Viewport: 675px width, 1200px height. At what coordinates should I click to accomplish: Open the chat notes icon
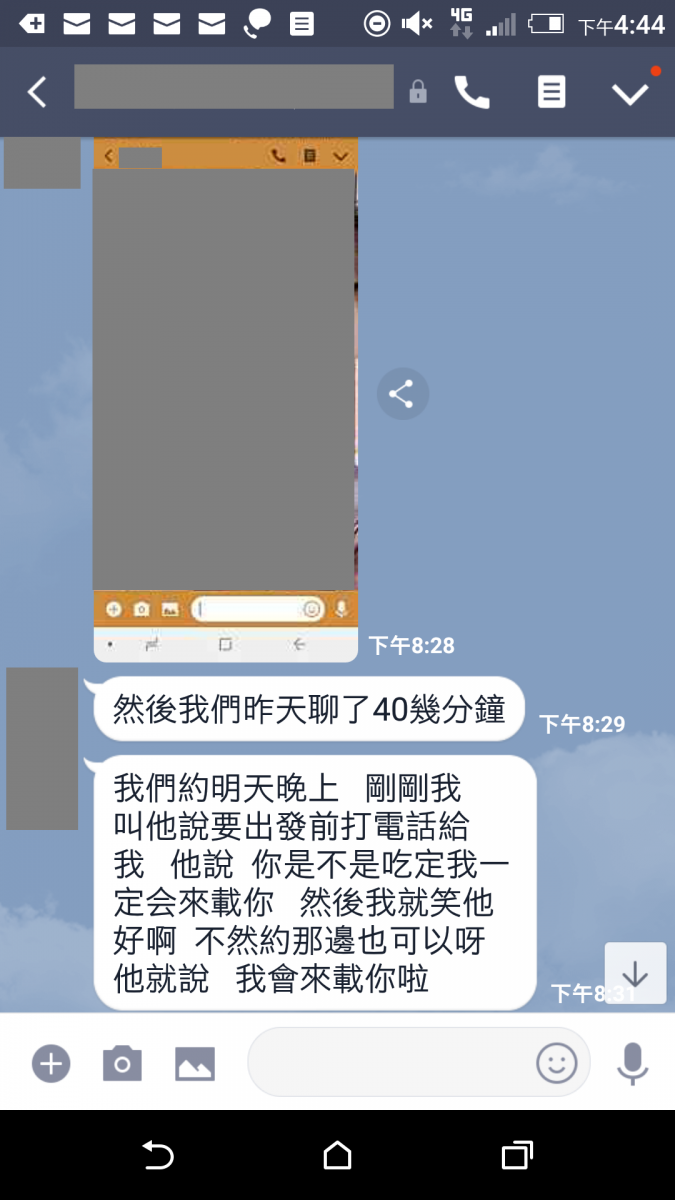click(x=551, y=92)
